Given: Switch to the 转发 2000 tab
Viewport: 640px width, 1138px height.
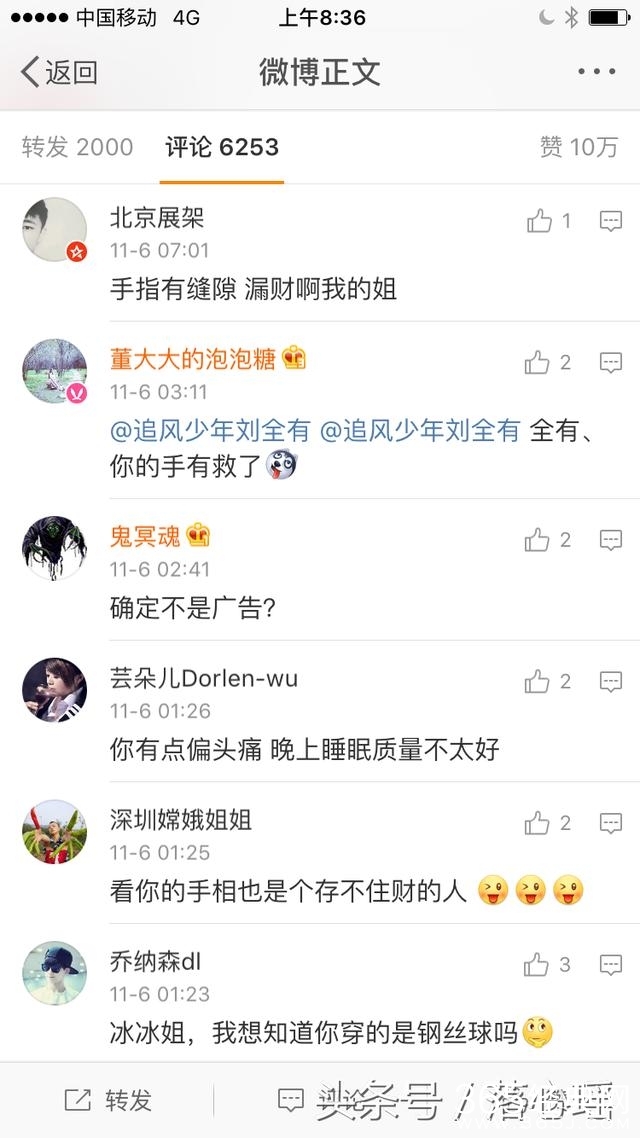Looking at the screenshot, I should 78,147.
